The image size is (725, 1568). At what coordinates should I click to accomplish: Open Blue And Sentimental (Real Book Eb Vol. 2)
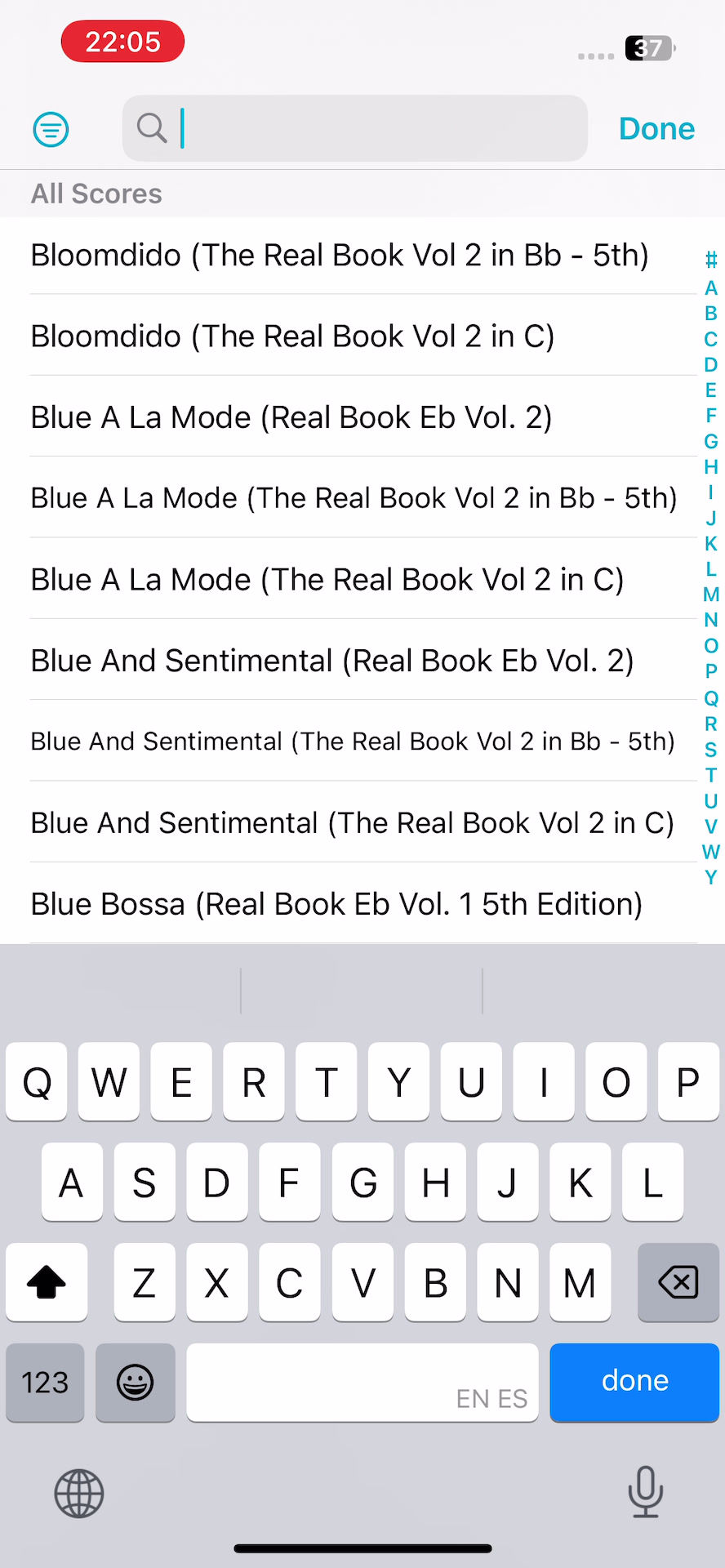(x=332, y=660)
